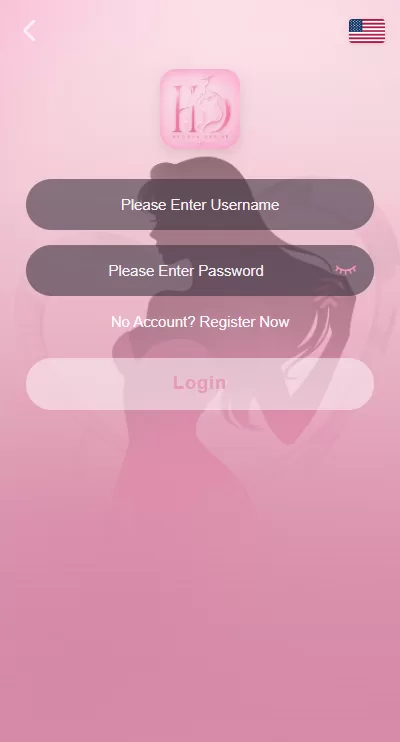Focus the username input field

point(200,204)
